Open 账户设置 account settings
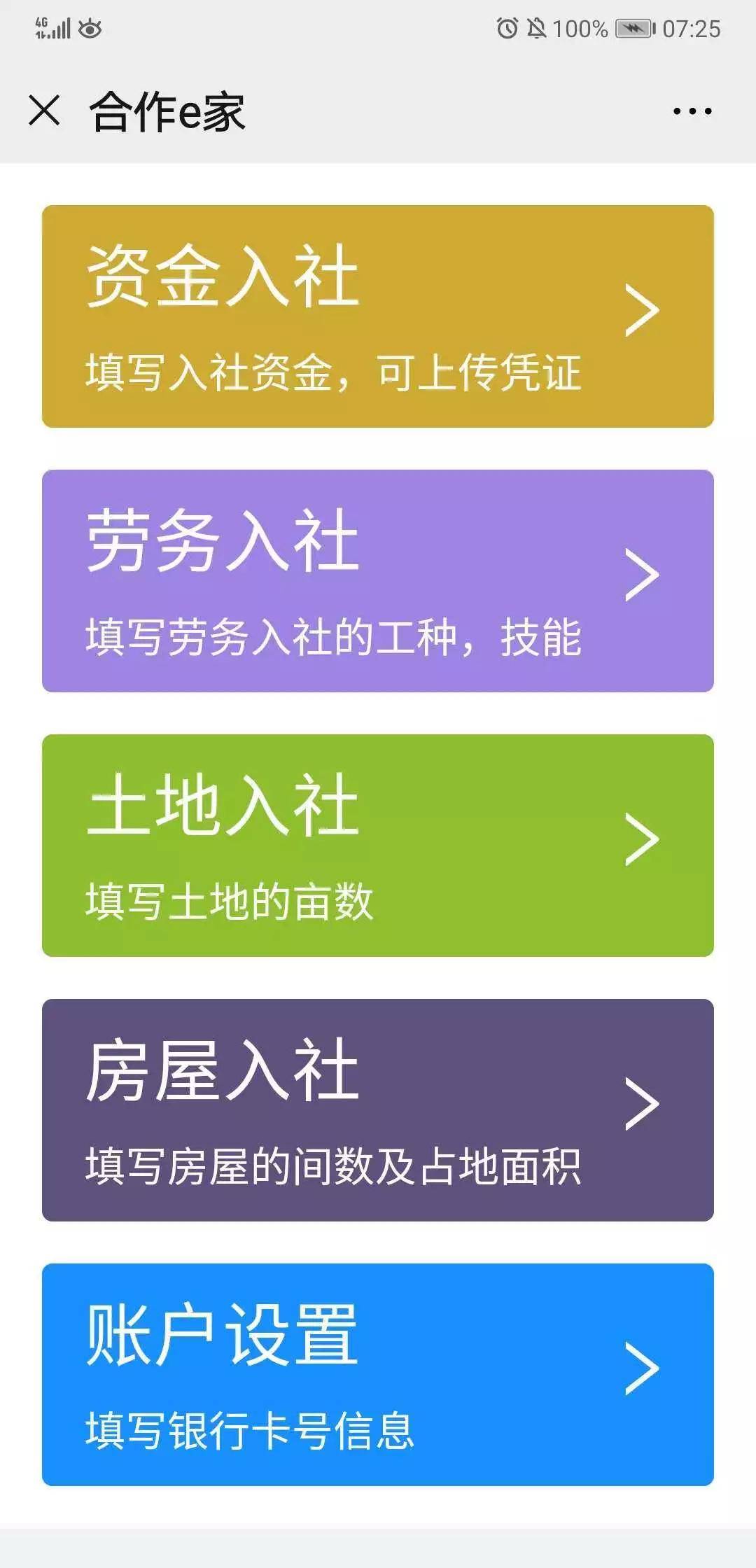Screen dimensions: 756x1568 point(378,1375)
